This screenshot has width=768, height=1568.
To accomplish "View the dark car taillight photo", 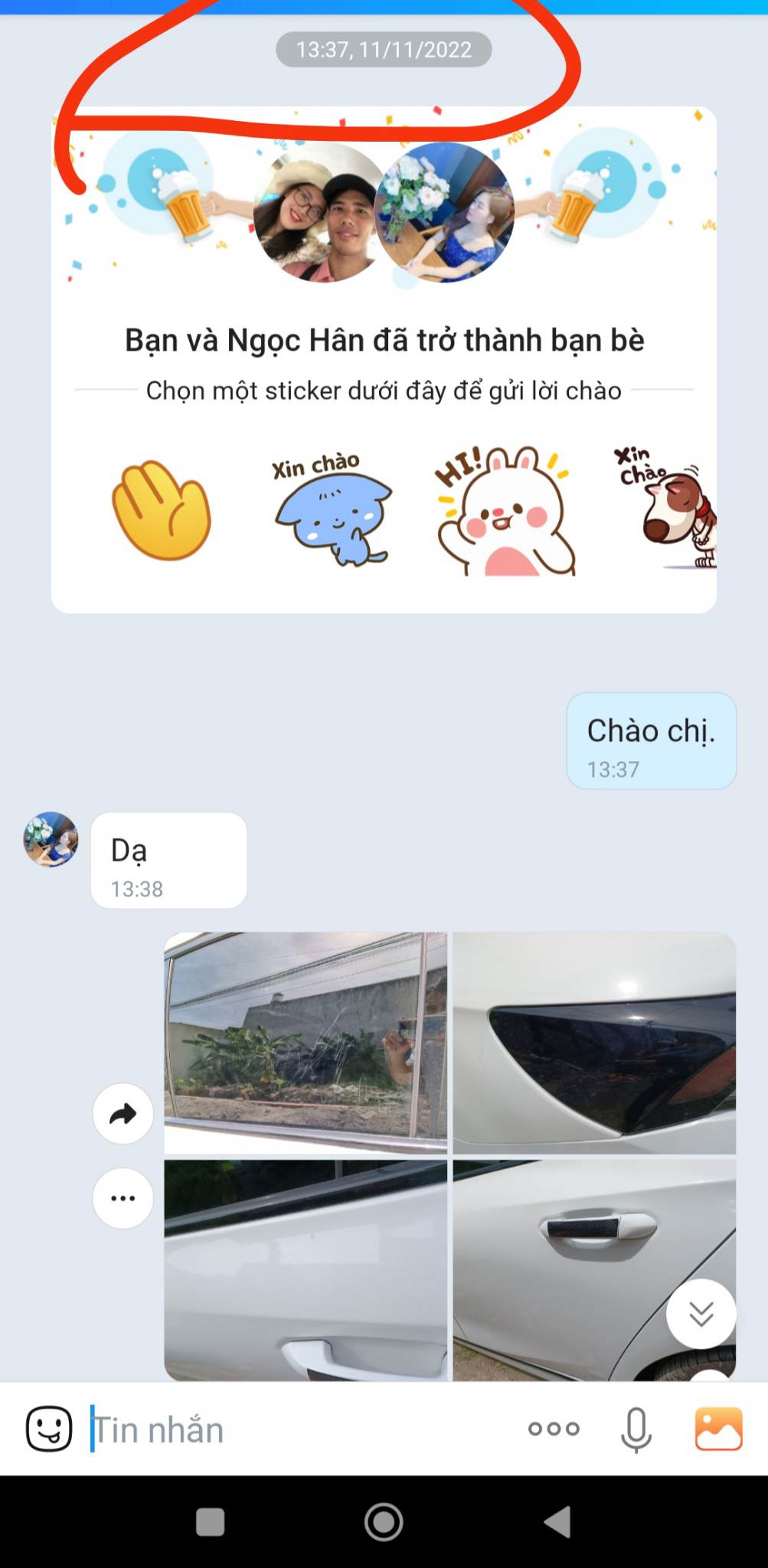I will 594,1042.
